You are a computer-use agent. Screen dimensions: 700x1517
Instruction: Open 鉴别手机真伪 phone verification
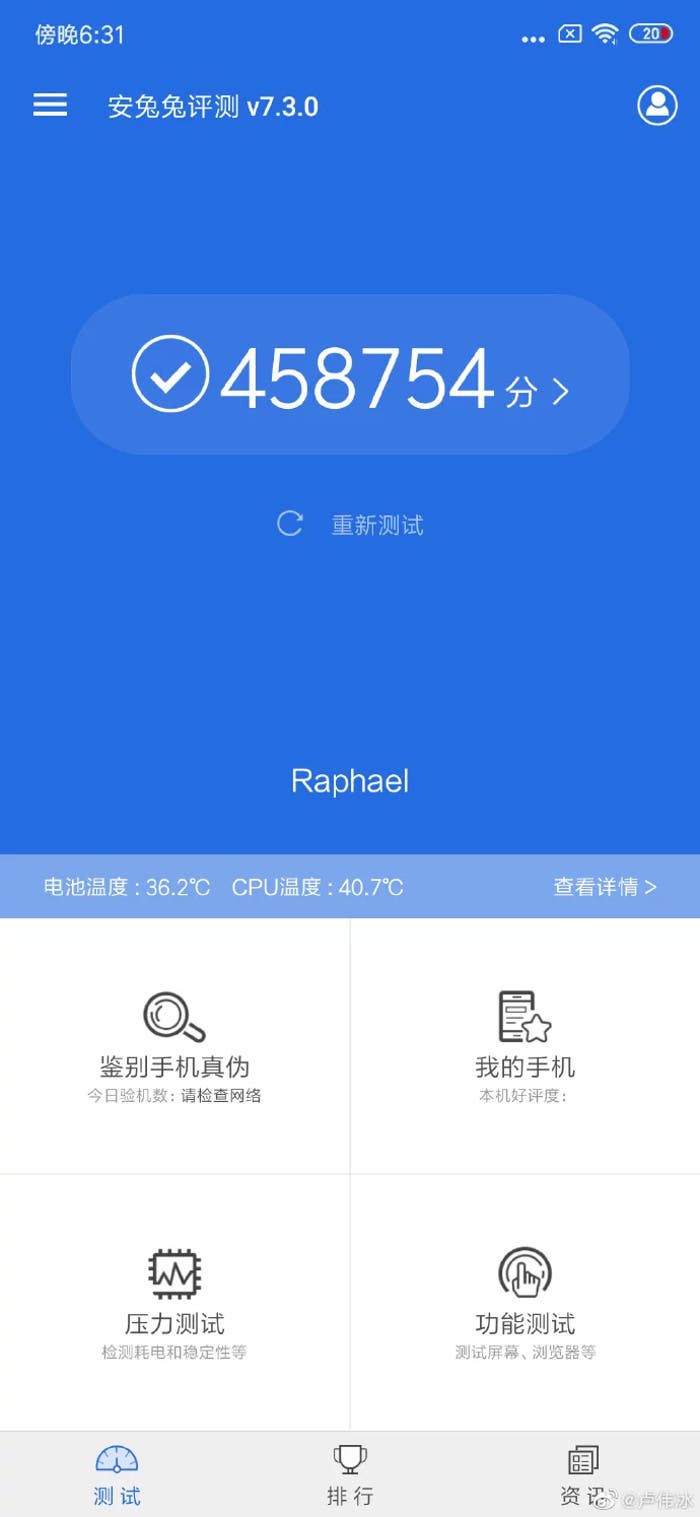pos(175,1045)
